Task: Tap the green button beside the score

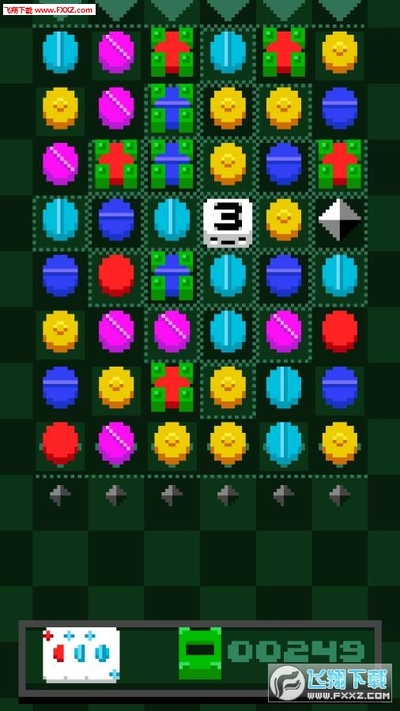Action: (x=200, y=653)
